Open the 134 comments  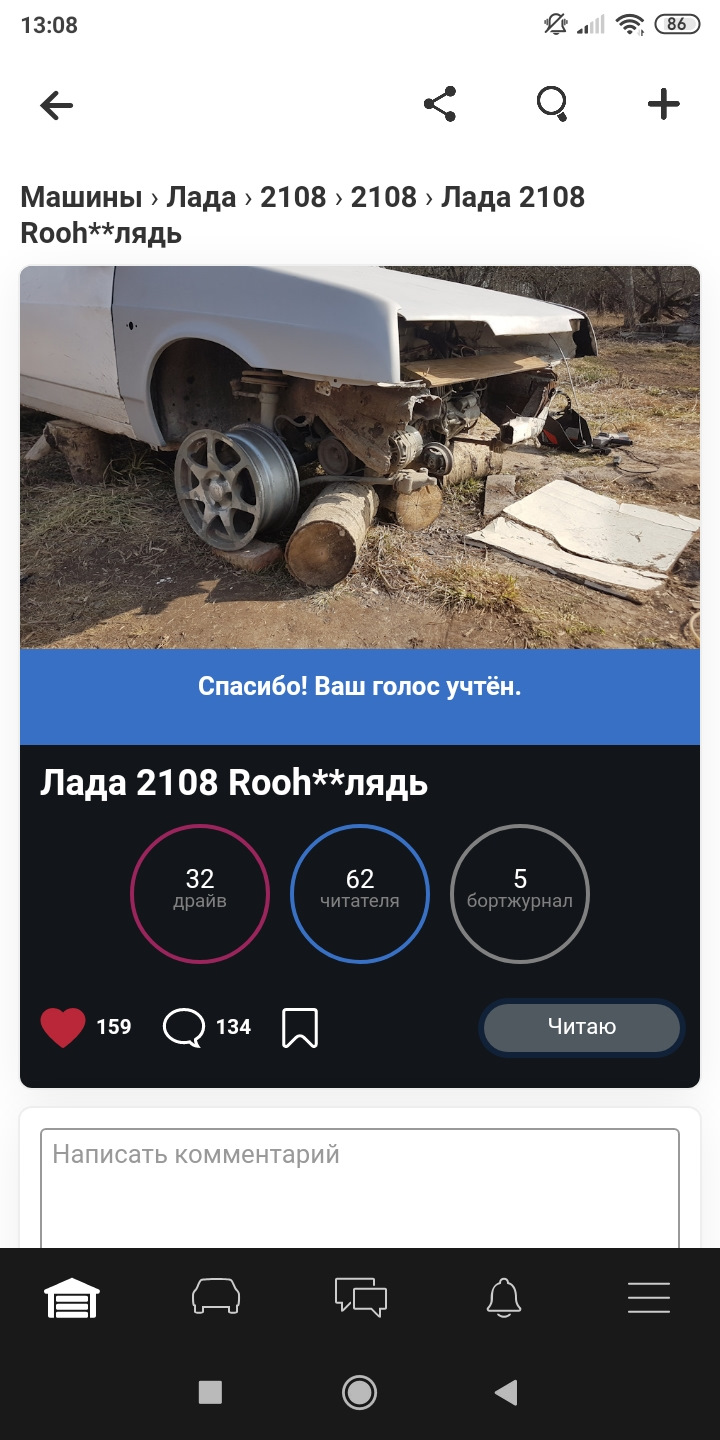[185, 1027]
